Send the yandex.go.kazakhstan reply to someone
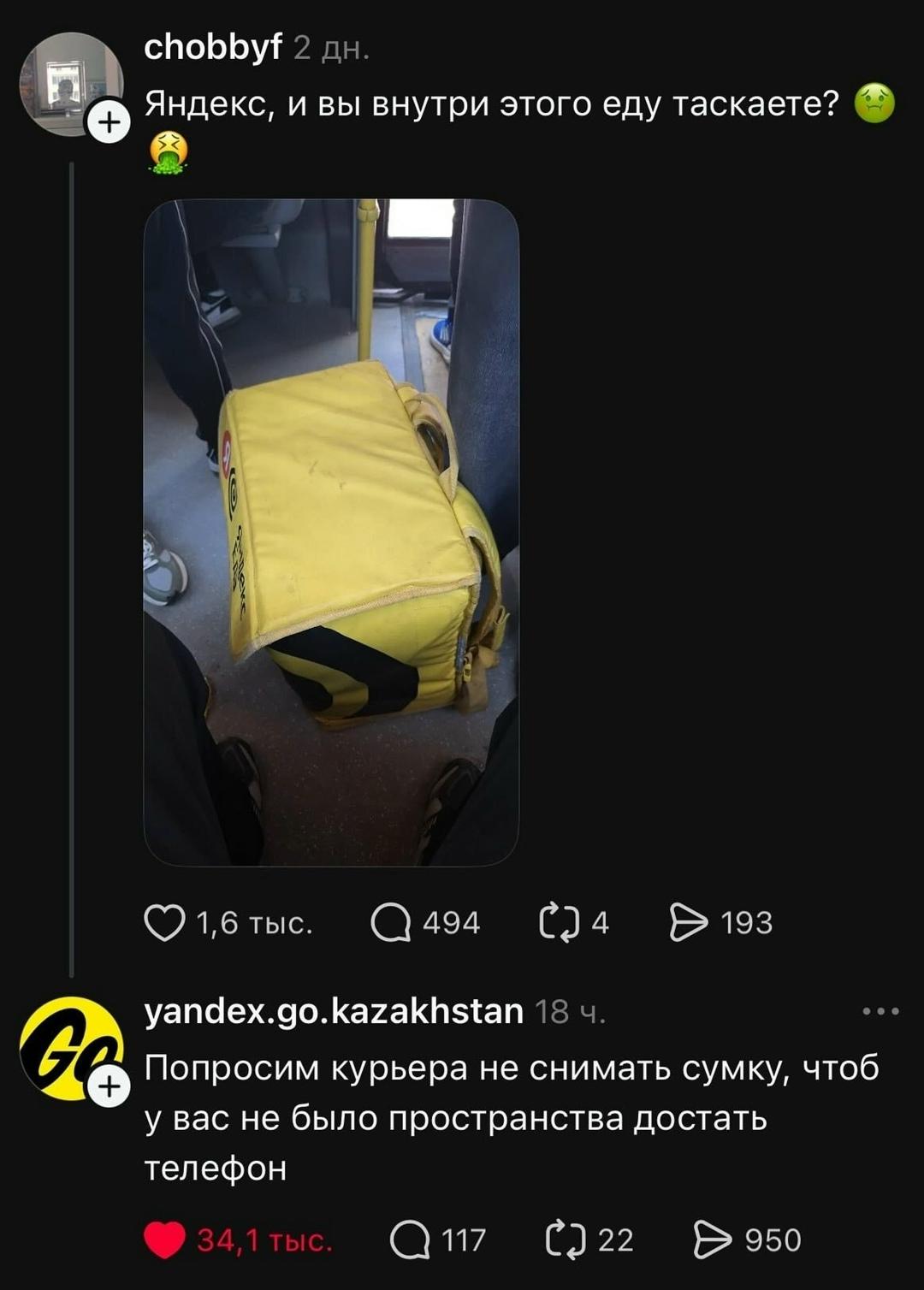 tap(713, 1240)
